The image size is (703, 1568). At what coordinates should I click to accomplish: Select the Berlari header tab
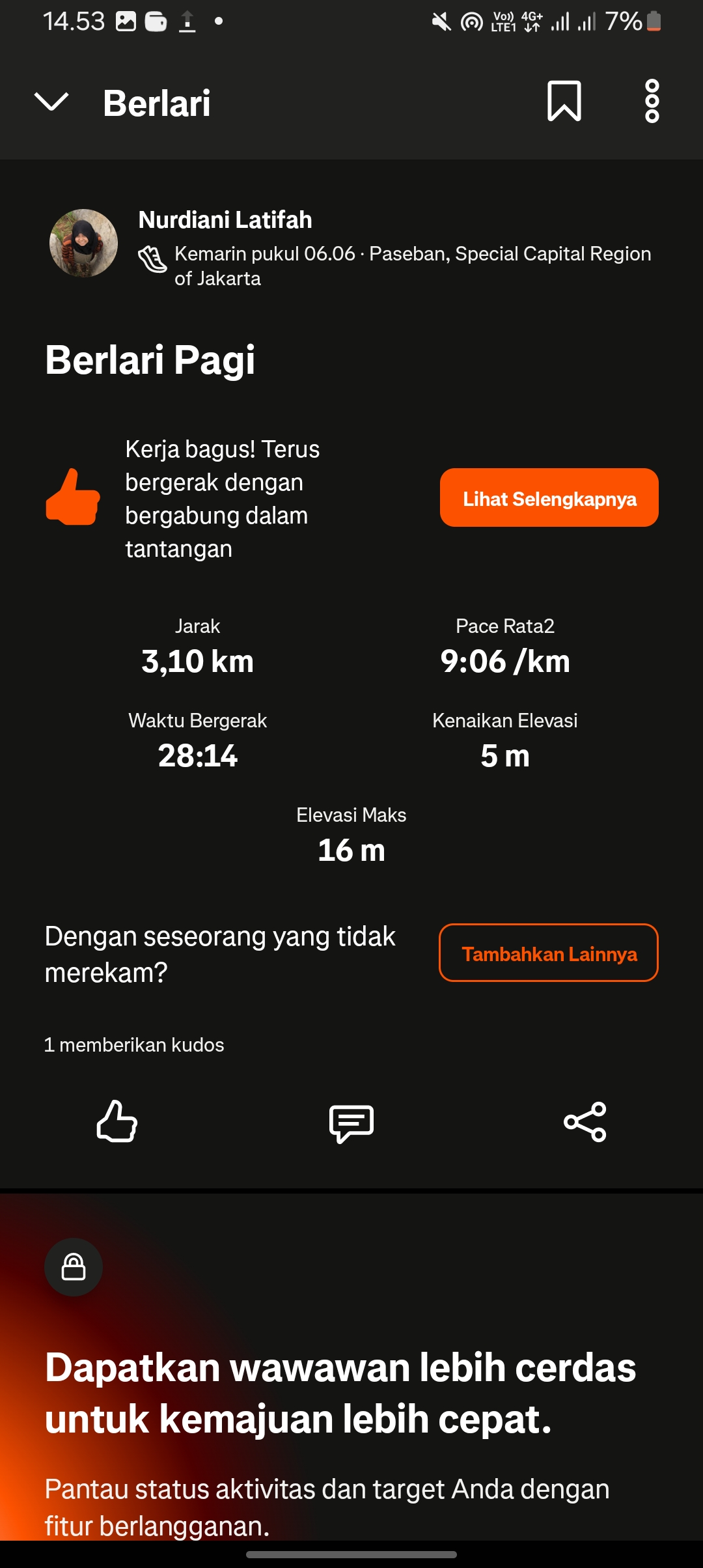click(156, 102)
